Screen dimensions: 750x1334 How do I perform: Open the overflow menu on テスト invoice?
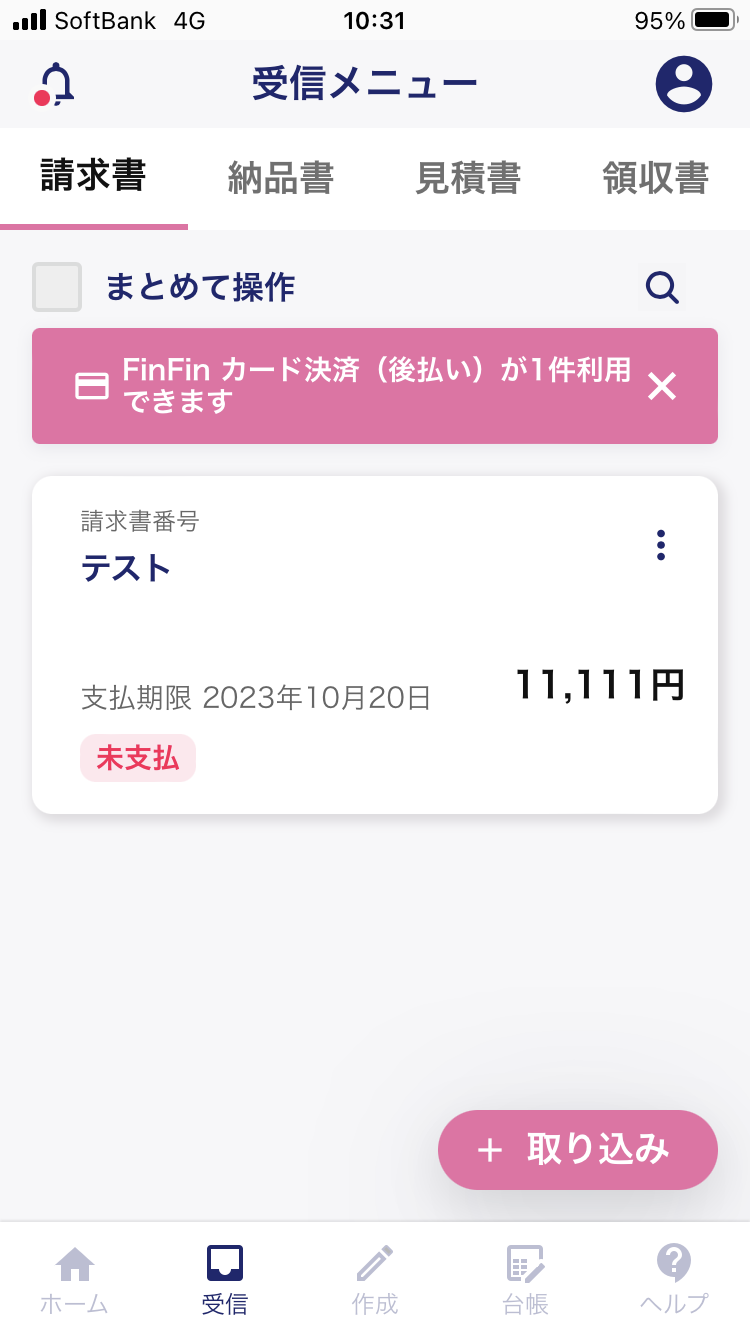tap(660, 545)
